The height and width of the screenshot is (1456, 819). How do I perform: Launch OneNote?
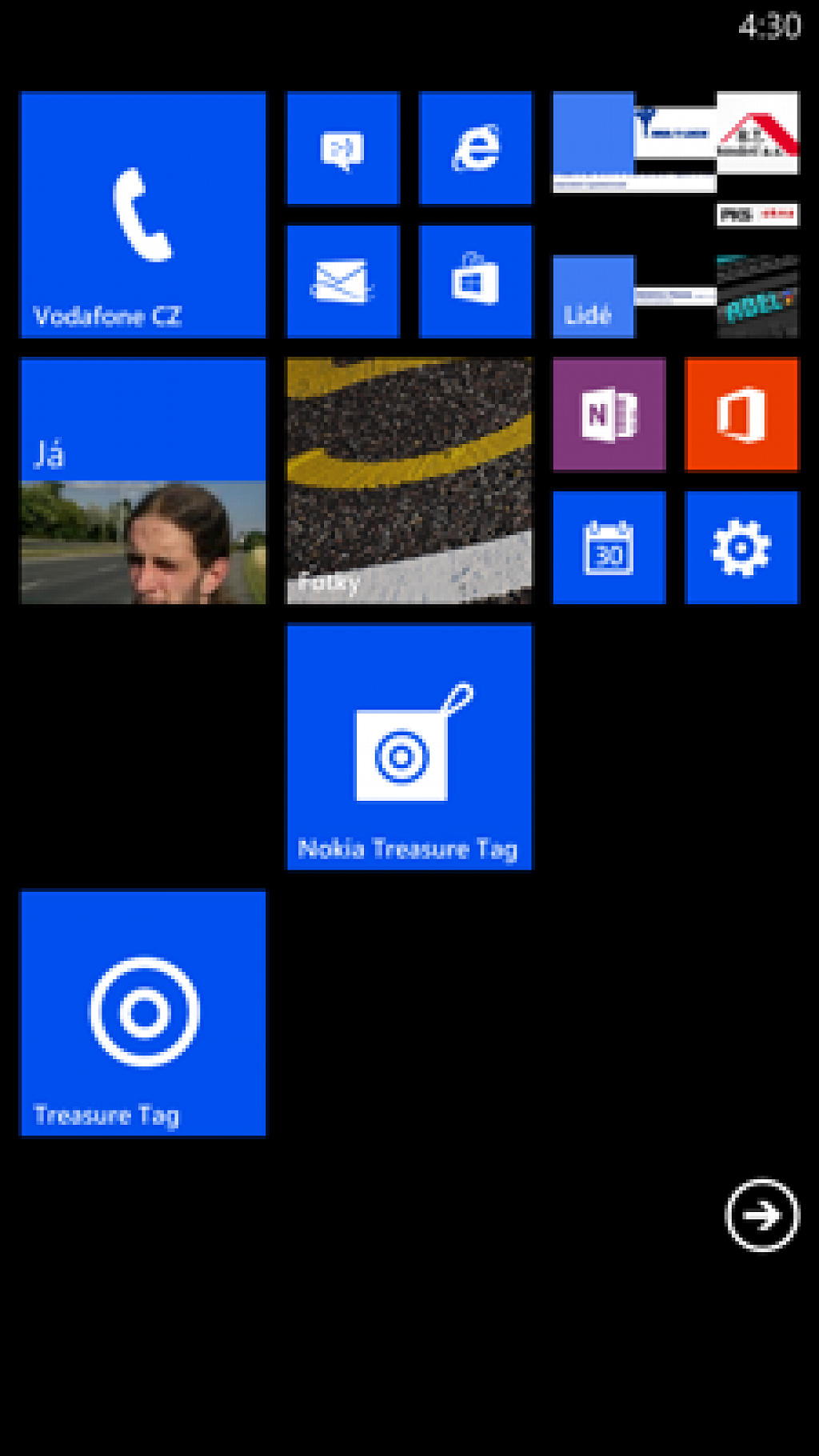click(609, 414)
